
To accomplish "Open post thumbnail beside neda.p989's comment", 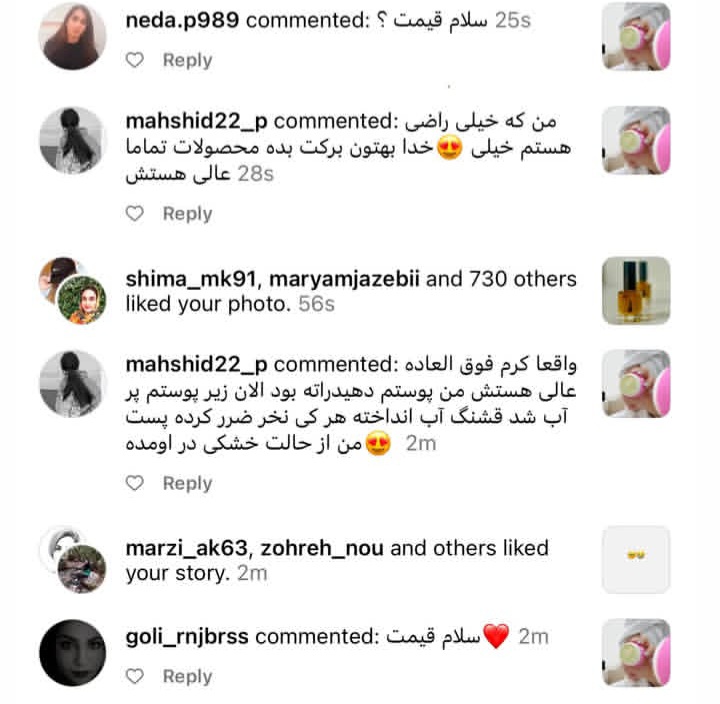I will pos(636,36).
